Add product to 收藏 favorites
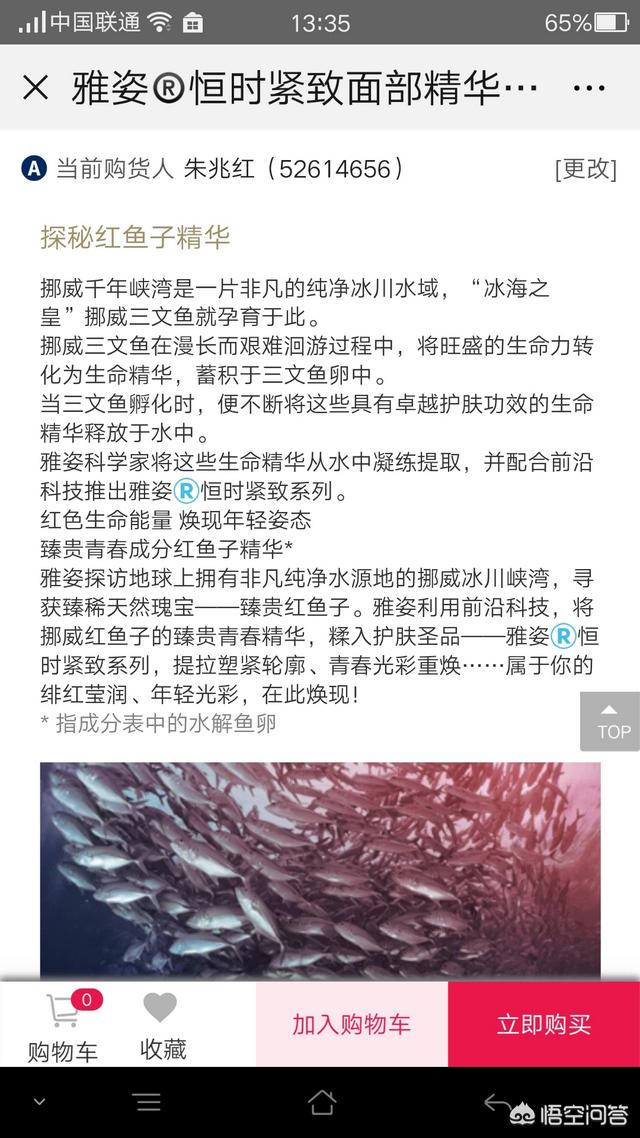640x1138 pixels. point(161,1025)
